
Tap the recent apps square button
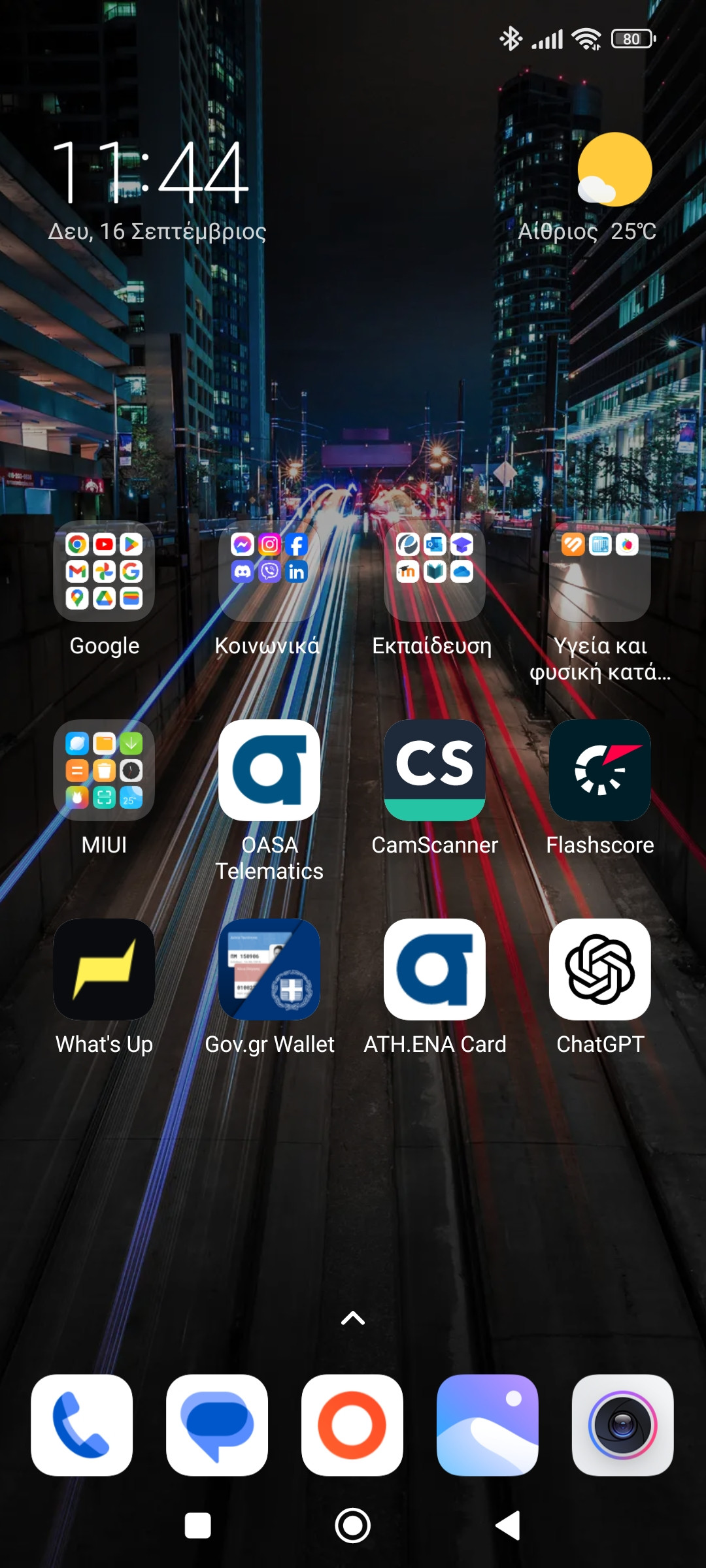pyautogui.click(x=198, y=1526)
